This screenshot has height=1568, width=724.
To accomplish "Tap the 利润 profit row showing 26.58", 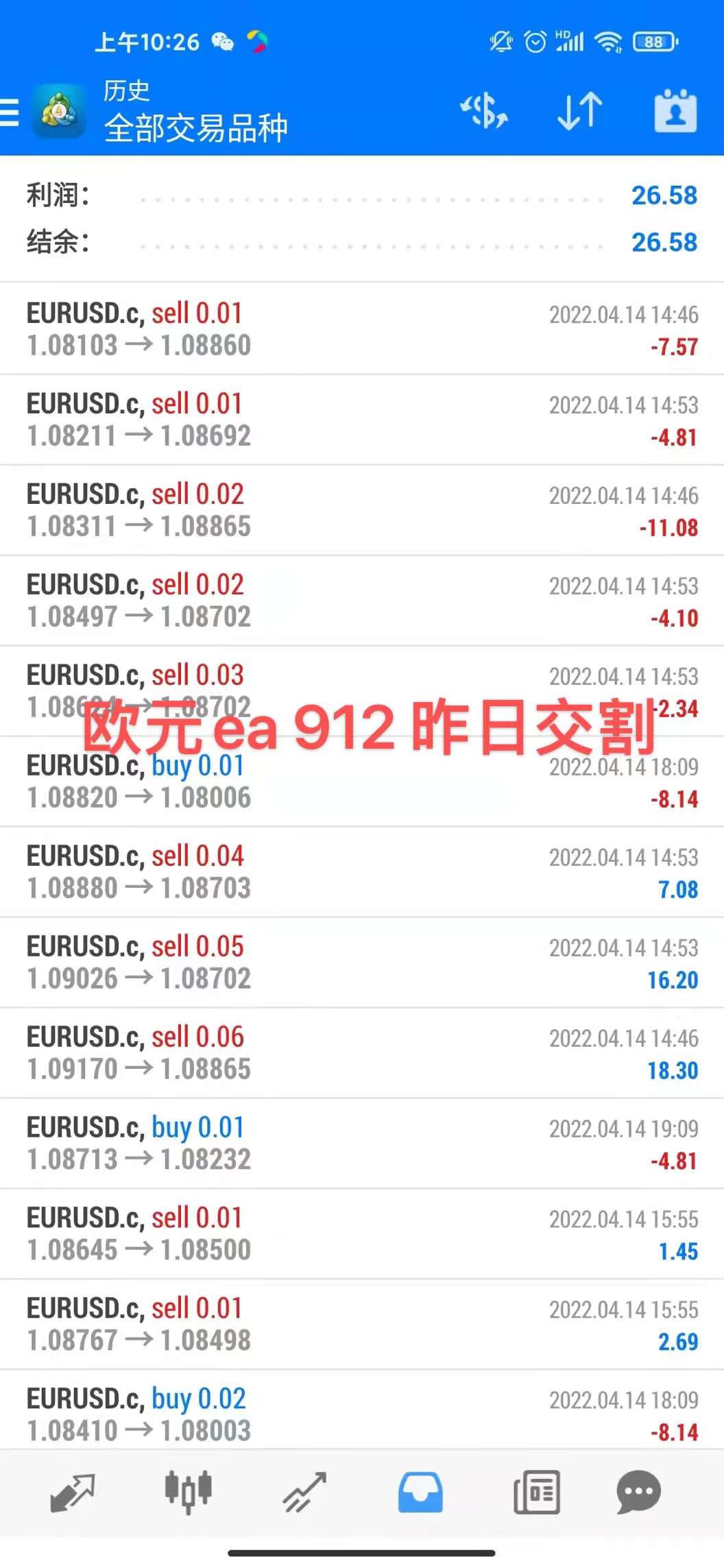I will click(362, 195).
